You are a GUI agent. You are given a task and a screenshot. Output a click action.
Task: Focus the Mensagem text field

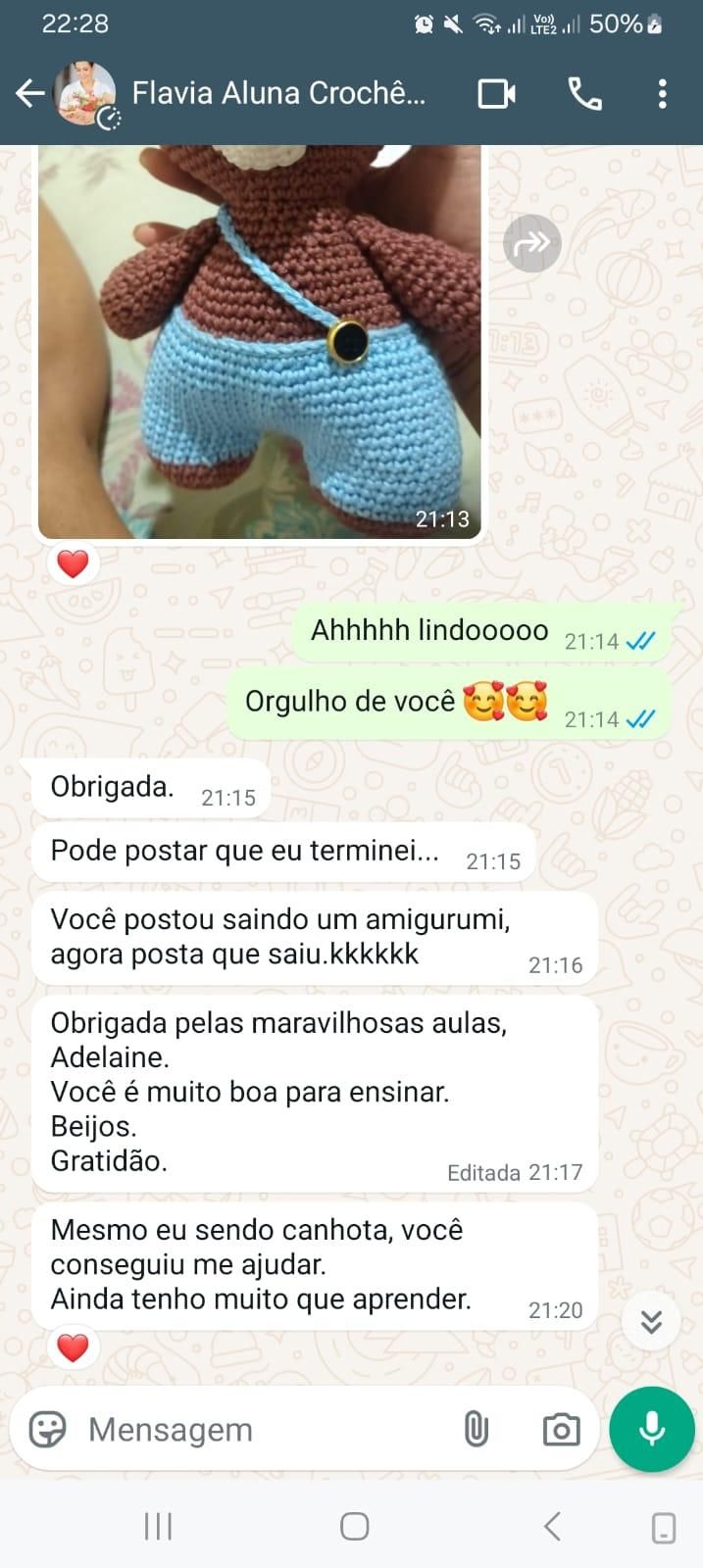tap(265, 1430)
